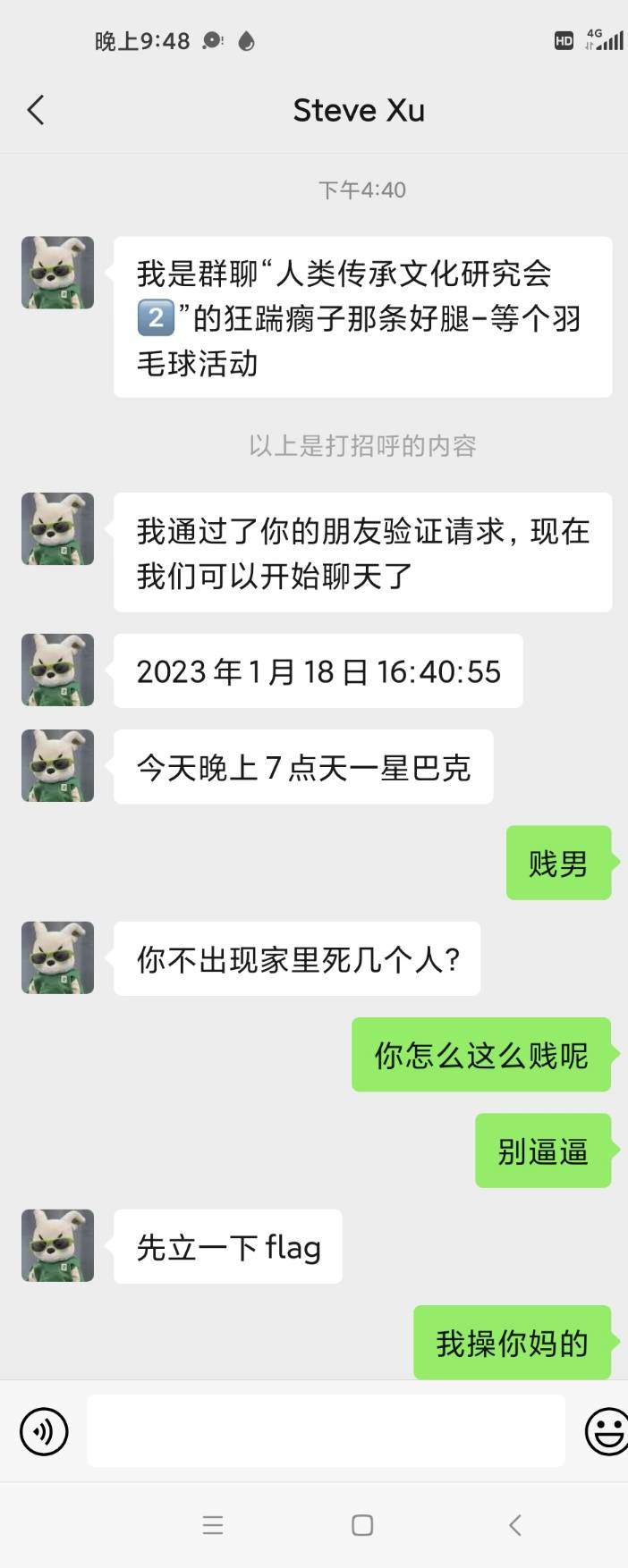This screenshot has height=1568, width=628.
Task: Open recent apps from navigation bar
Action: 213,1525
